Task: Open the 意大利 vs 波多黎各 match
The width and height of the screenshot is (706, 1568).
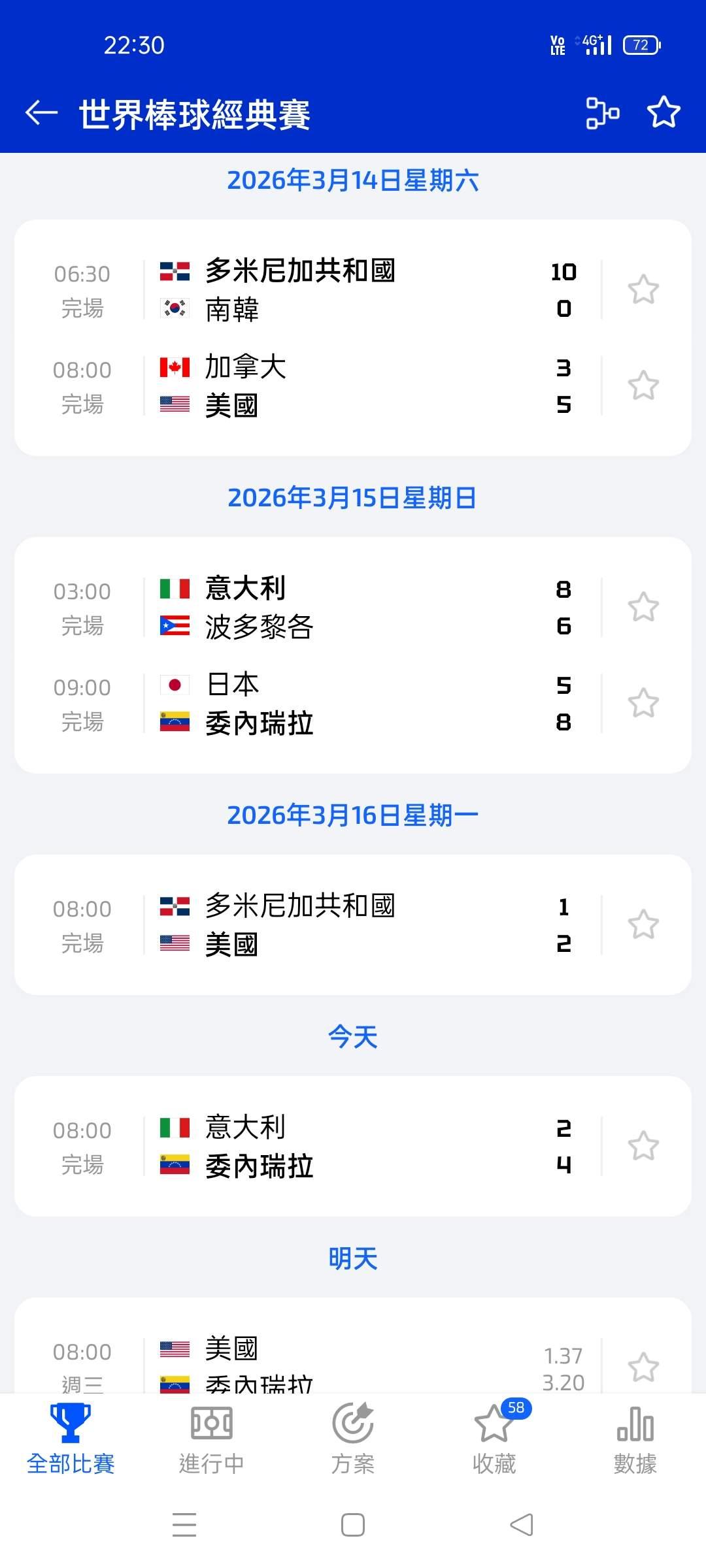Action: point(353,608)
